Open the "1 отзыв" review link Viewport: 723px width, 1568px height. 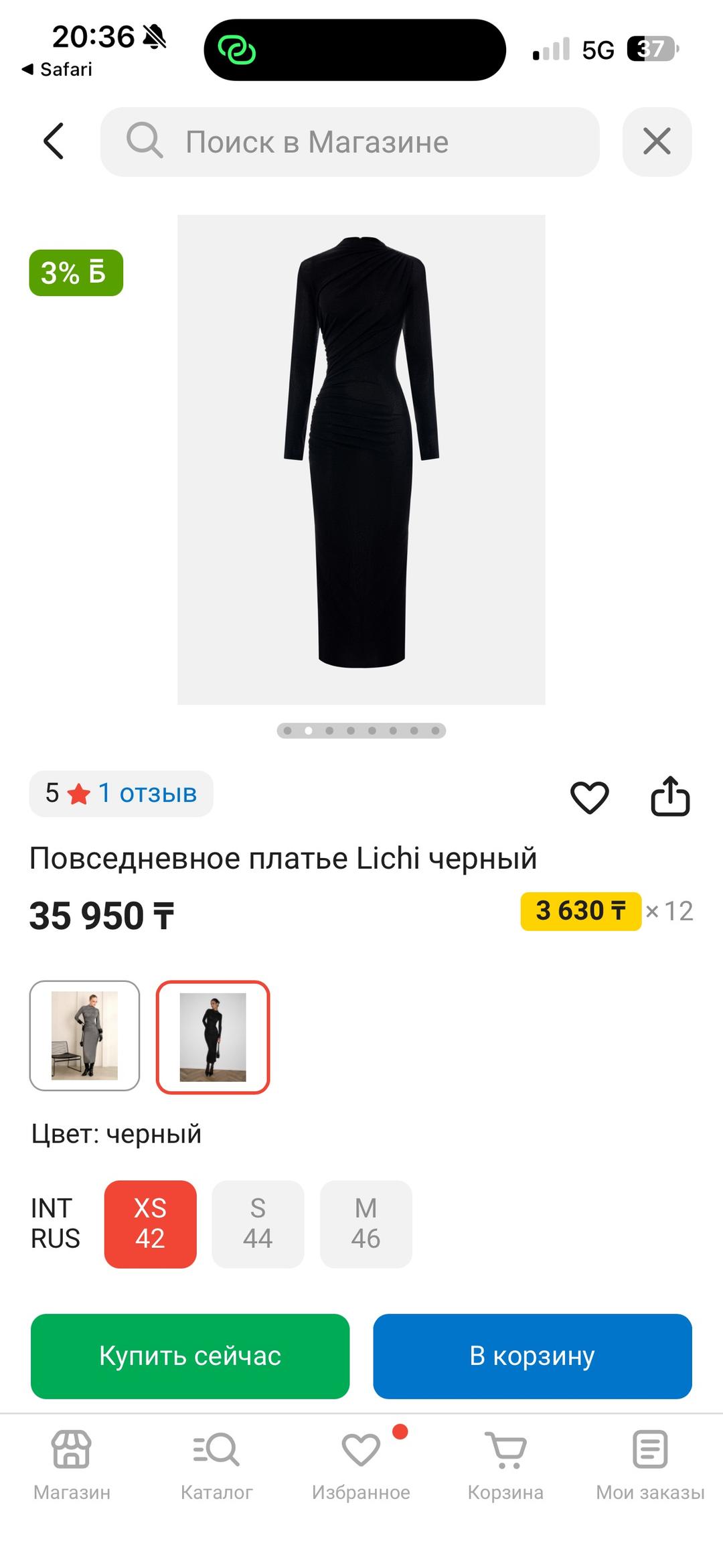(147, 793)
